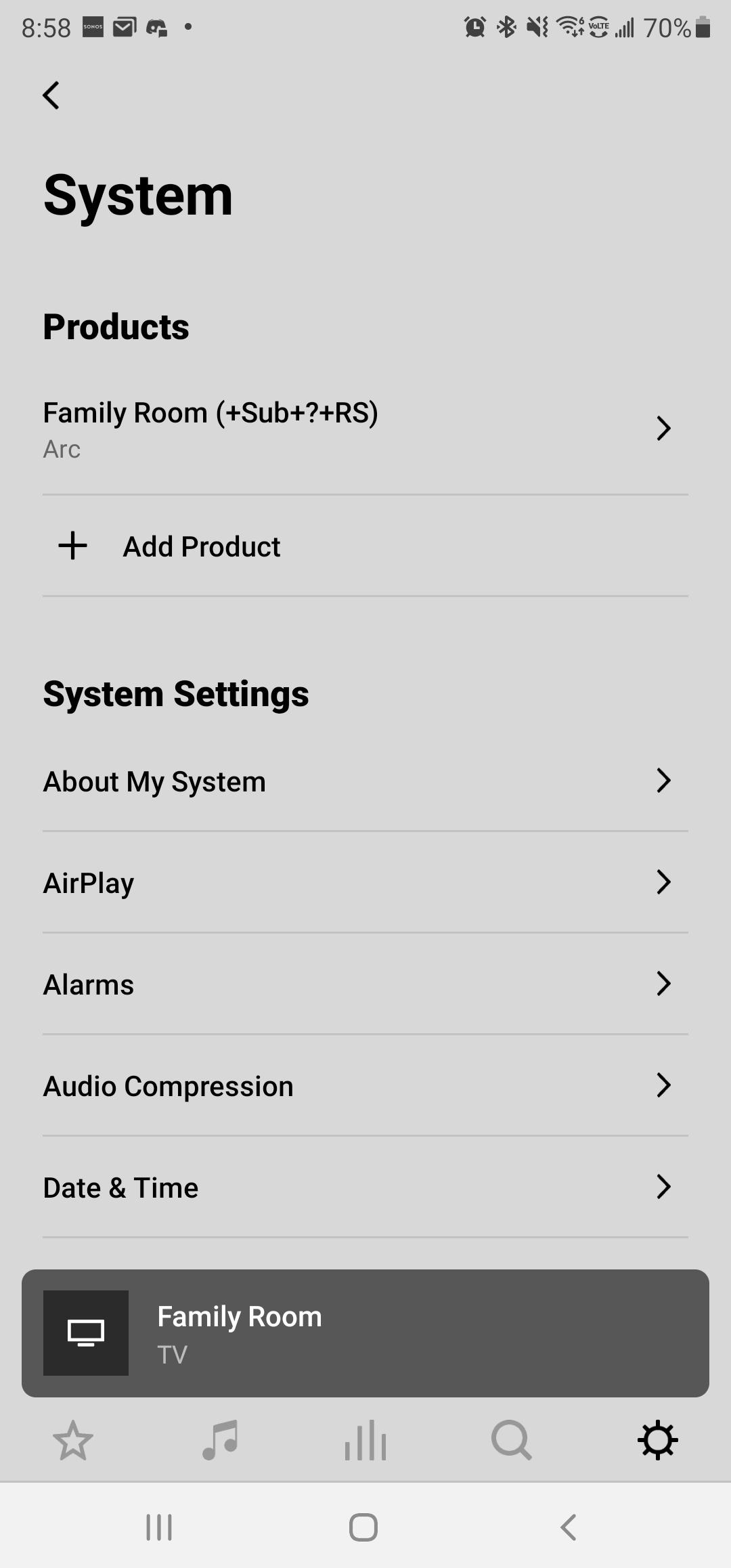Tap the music note icon for Browse
731x1568 pixels.
(219, 1441)
